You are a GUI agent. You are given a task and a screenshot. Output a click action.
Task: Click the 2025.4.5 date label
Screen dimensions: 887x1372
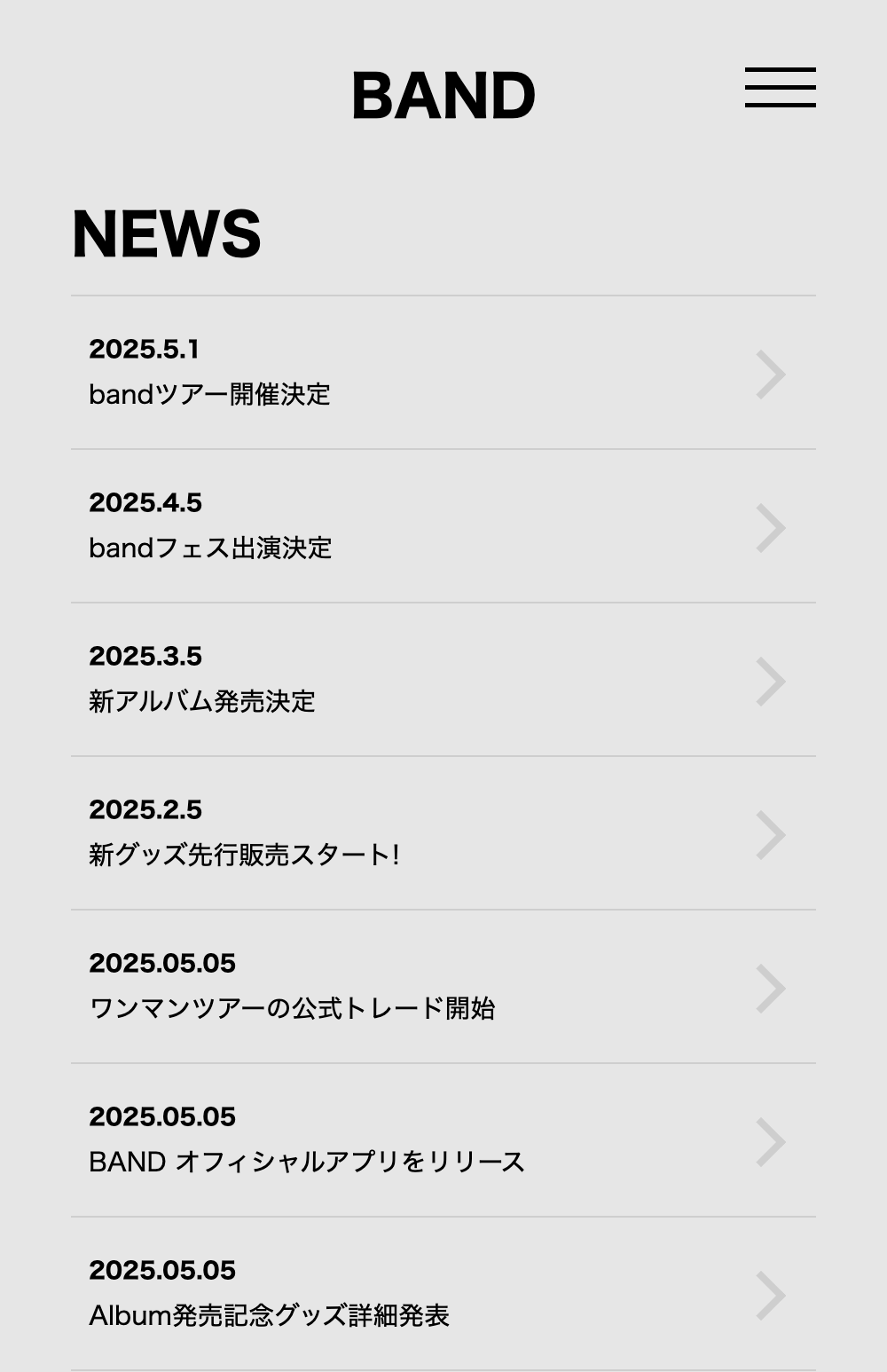pyautogui.click(x=146, y=503)
